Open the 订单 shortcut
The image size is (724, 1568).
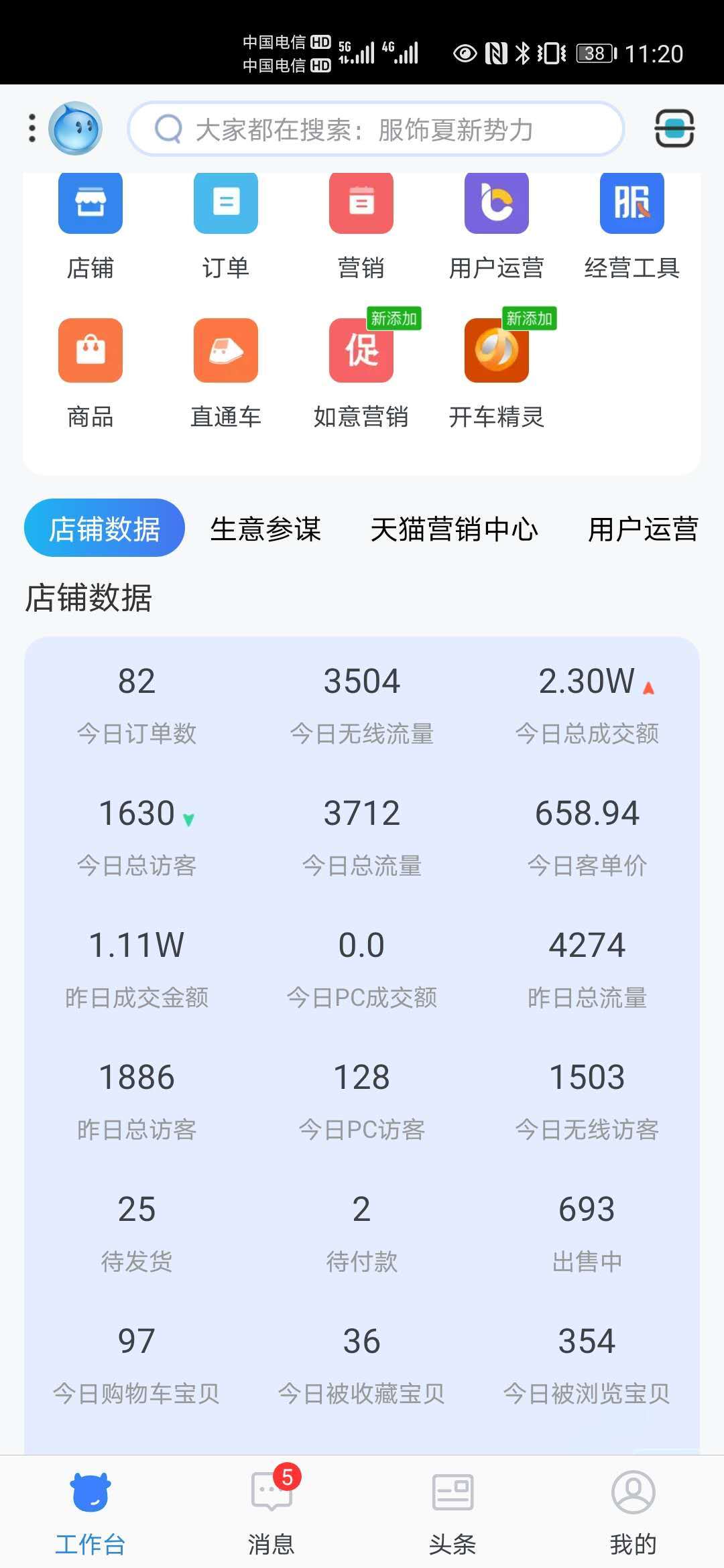point(226,204)
